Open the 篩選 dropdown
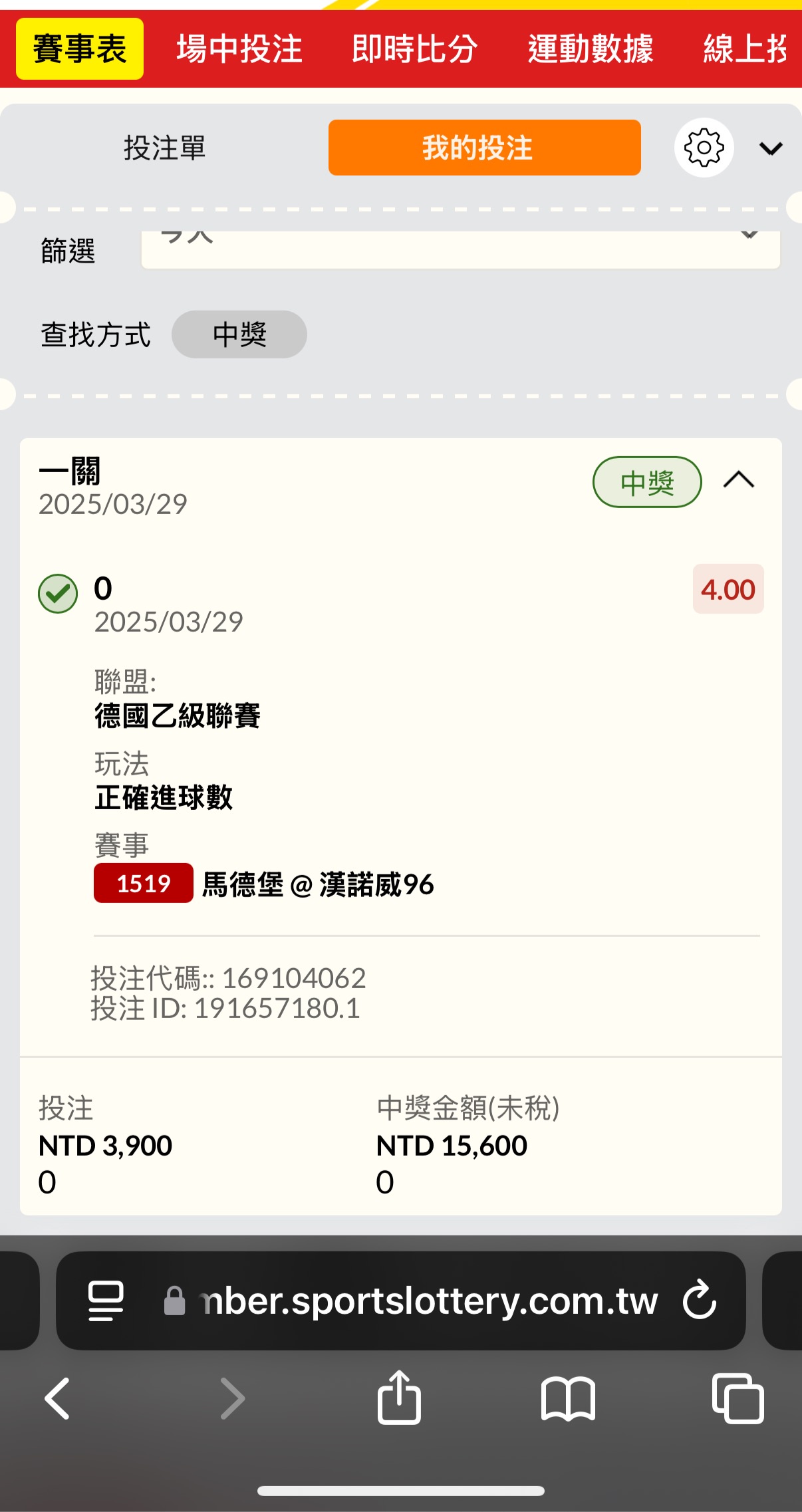This screenshot has width=802, height=1512. pos(460,249)
